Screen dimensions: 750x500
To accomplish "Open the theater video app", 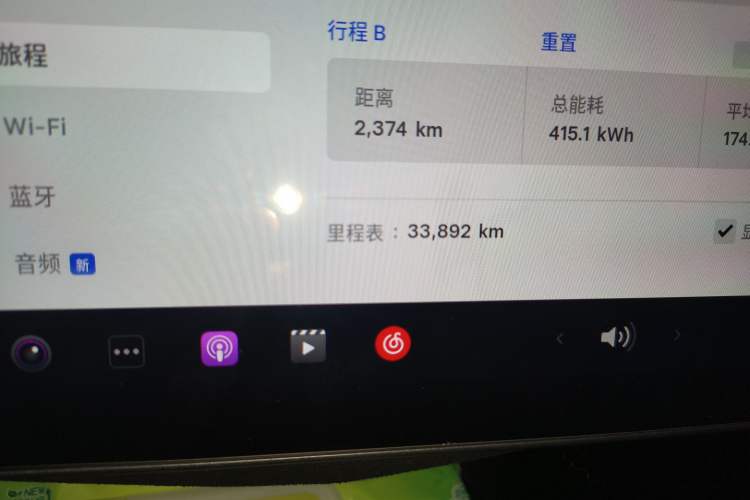I will (307, 346).
